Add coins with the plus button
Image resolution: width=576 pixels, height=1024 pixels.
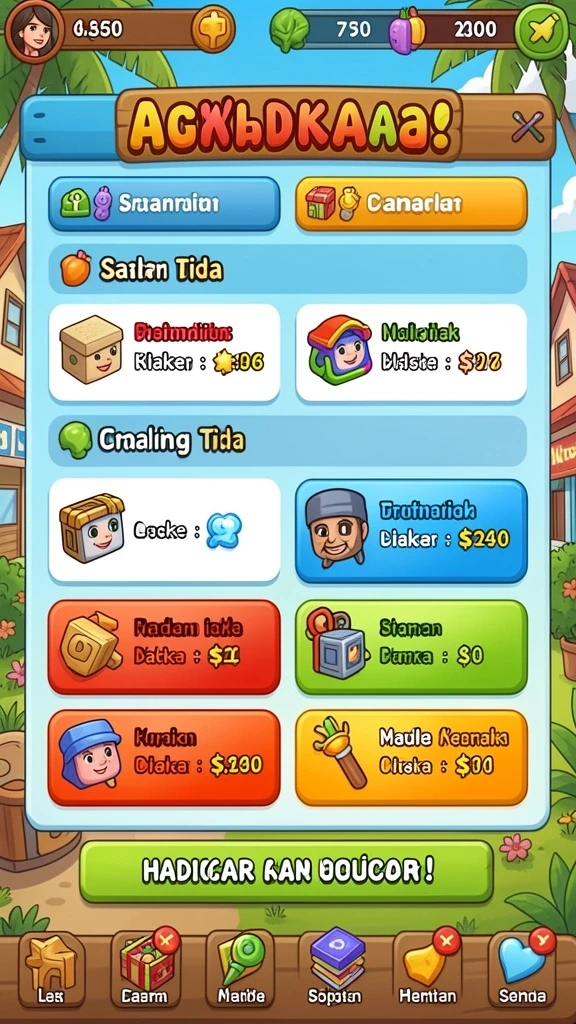213,29
